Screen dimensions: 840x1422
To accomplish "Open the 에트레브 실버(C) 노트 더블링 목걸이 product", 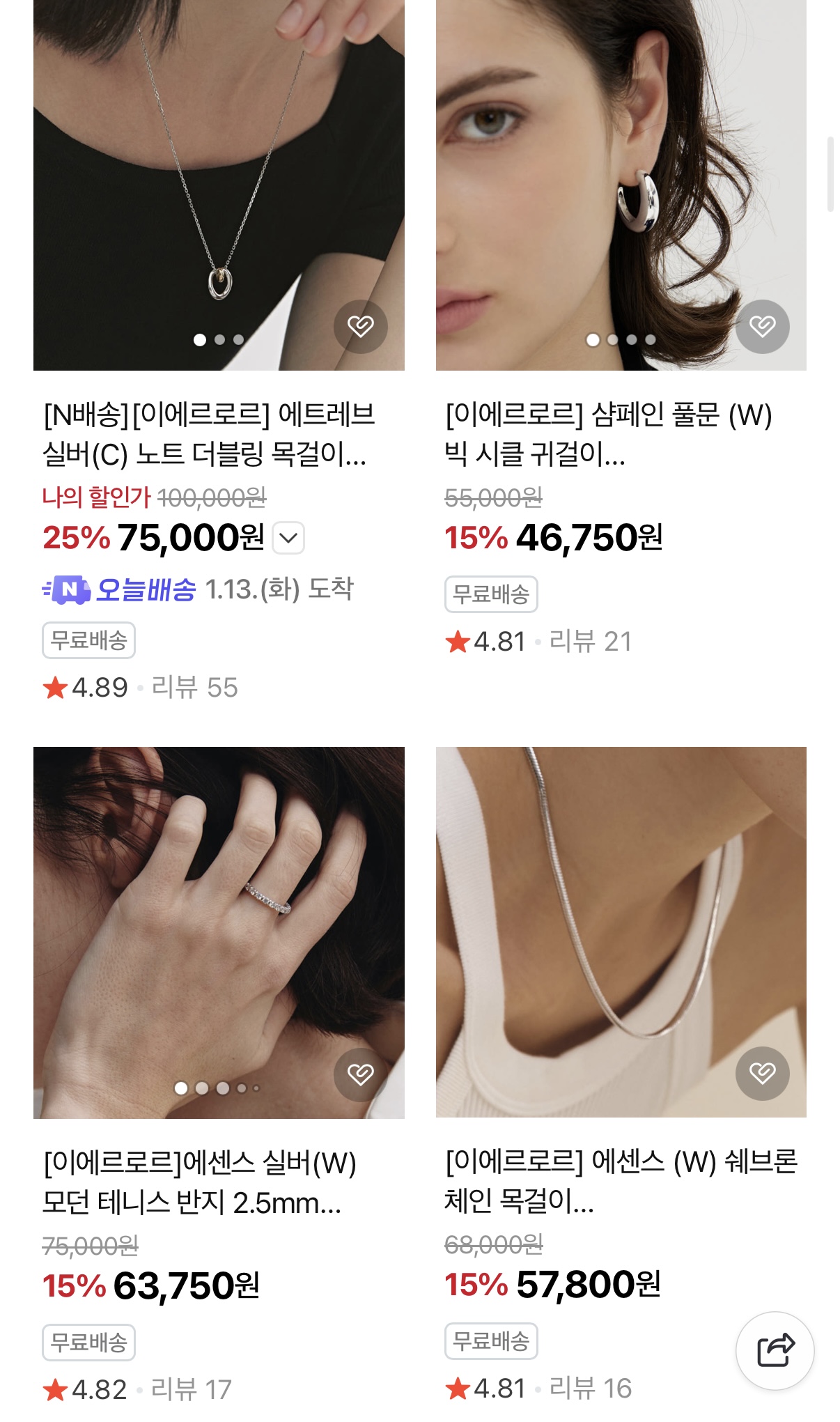I will pos(209,434).
